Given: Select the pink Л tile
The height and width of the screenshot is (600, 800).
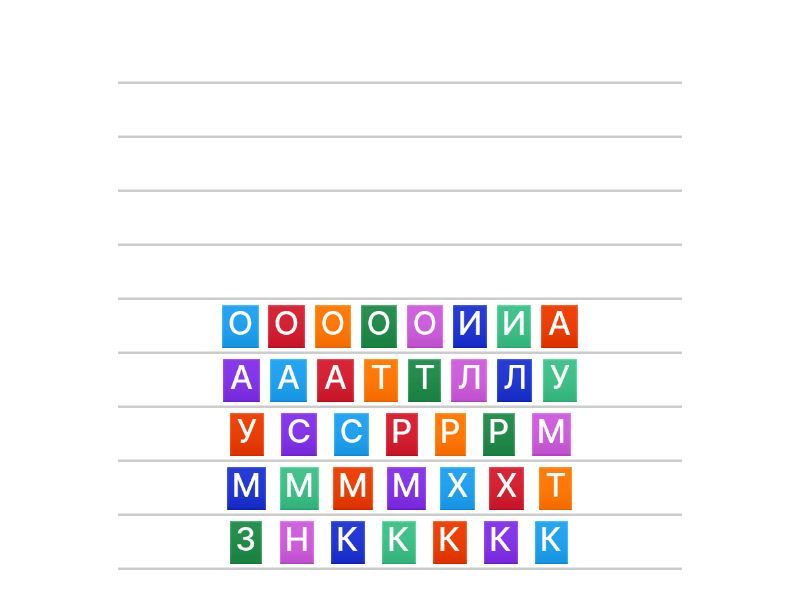Looking at the screenshot, I should [469, 380].
